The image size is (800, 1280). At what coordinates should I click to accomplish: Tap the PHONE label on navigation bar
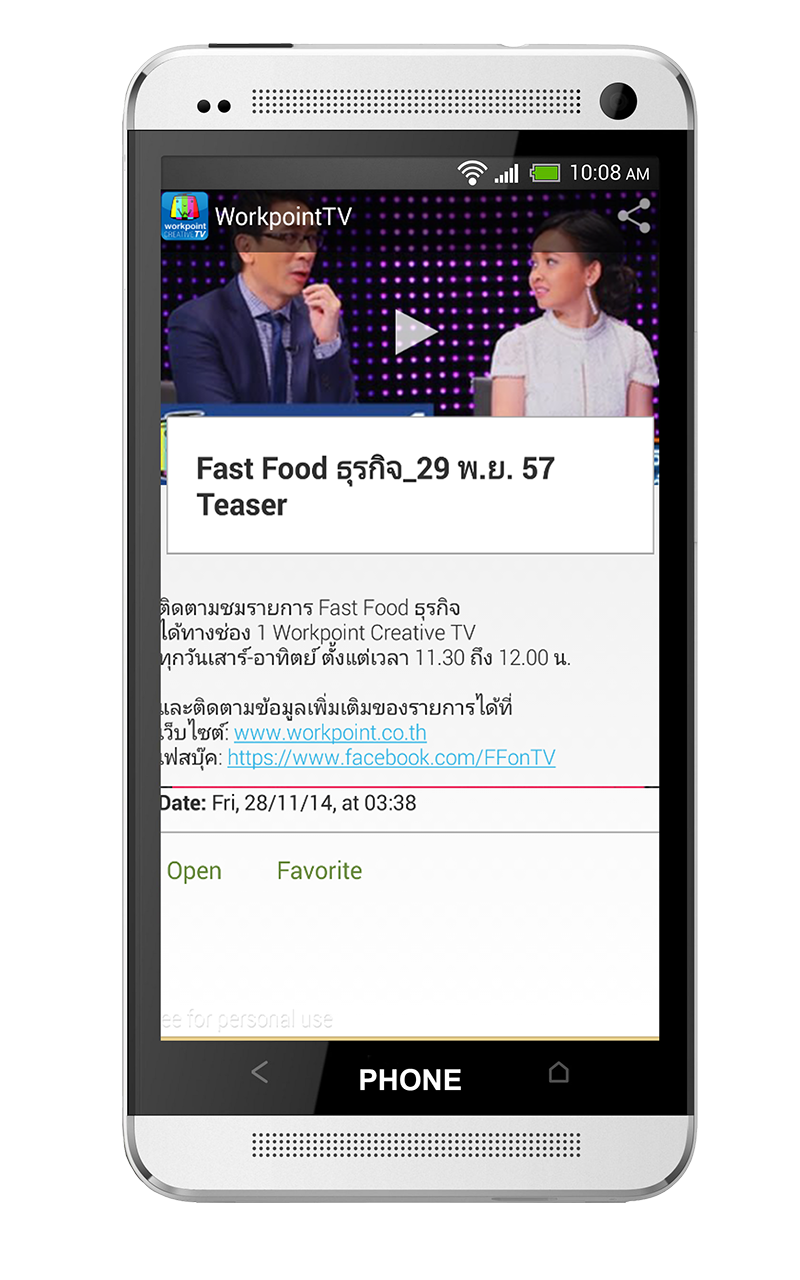(x=410, y=1079)
